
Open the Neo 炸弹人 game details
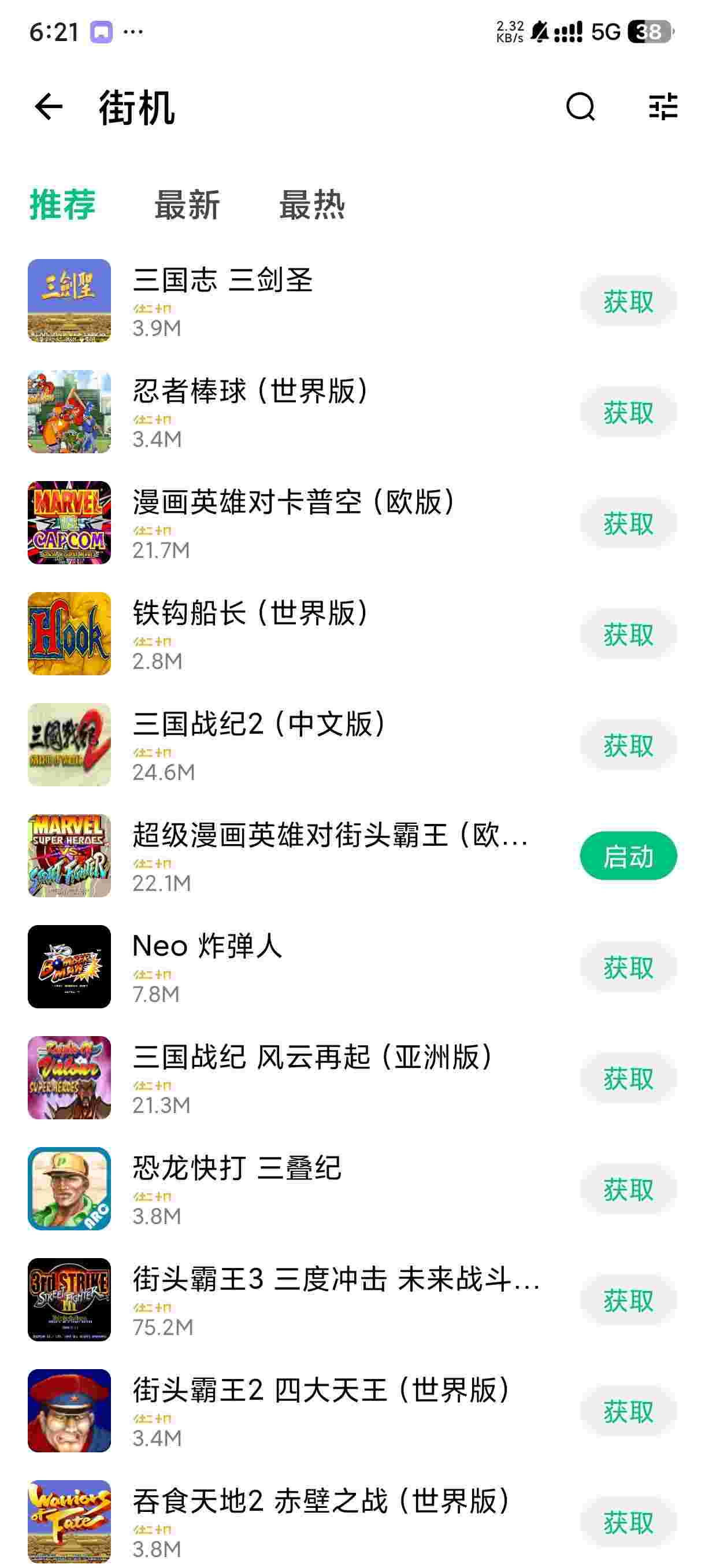click(x=207, y=946)
